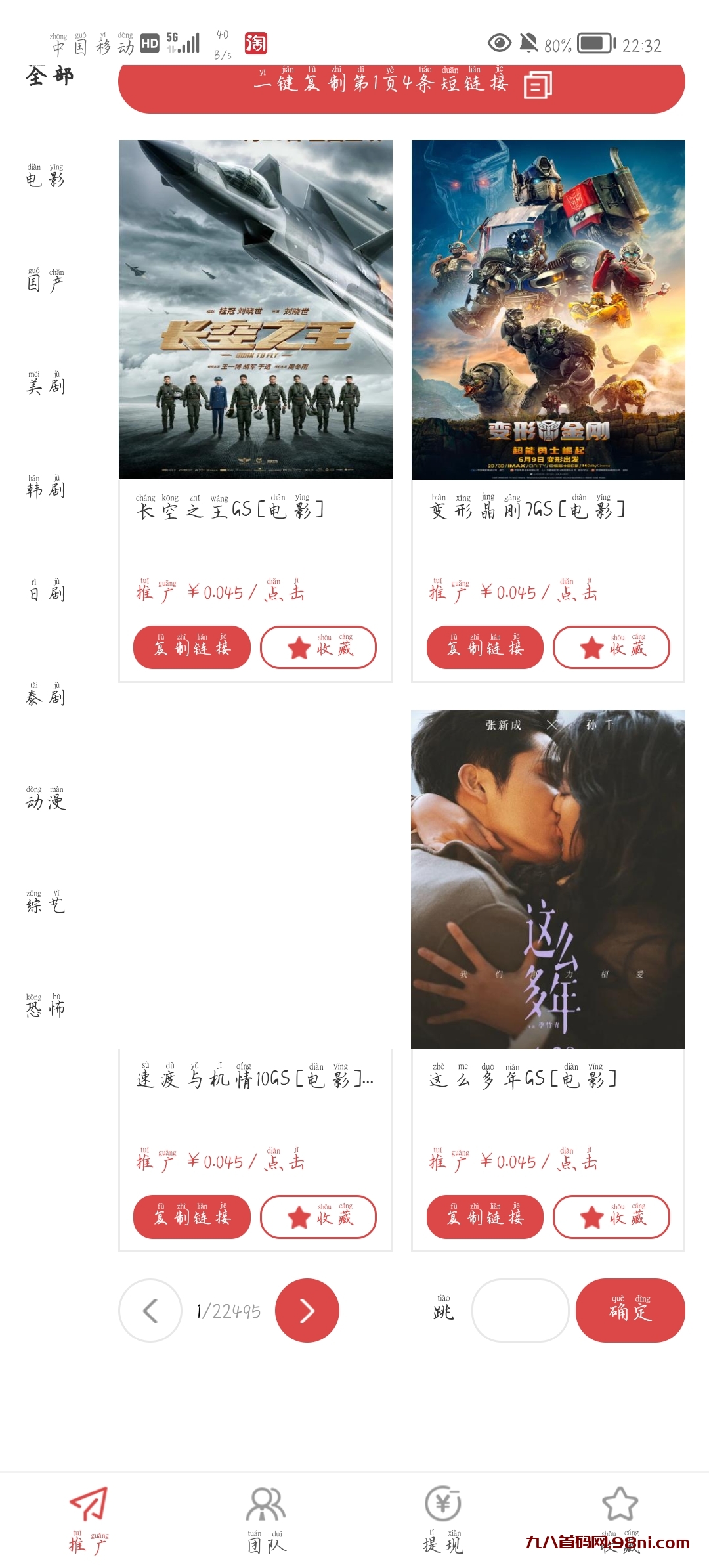709x1568 pixels.
Task: Open the 提现 withdrawal icon
Action: [x=443, y=1504]
